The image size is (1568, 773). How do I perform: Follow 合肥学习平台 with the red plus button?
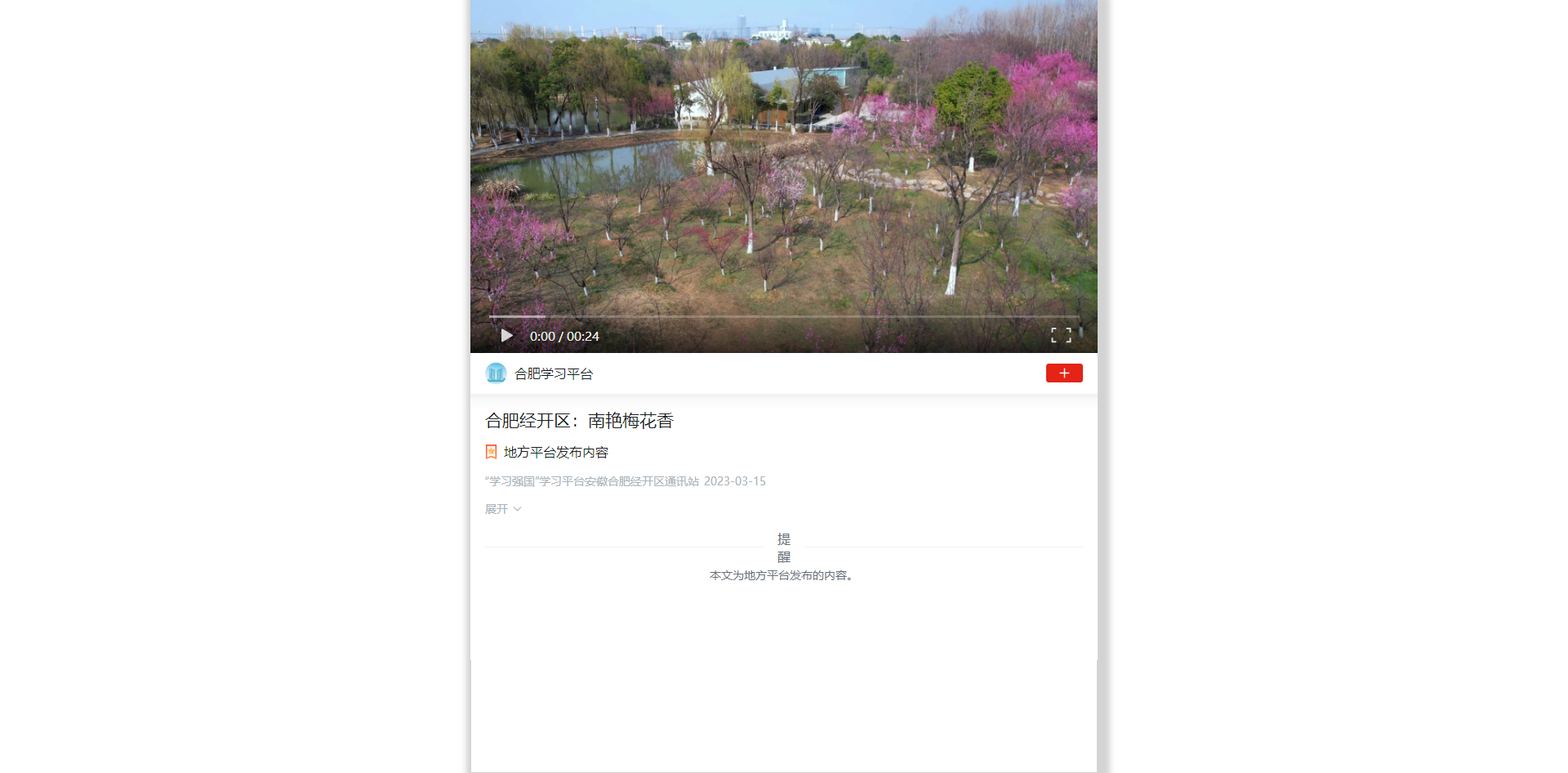pos(1063,373)
